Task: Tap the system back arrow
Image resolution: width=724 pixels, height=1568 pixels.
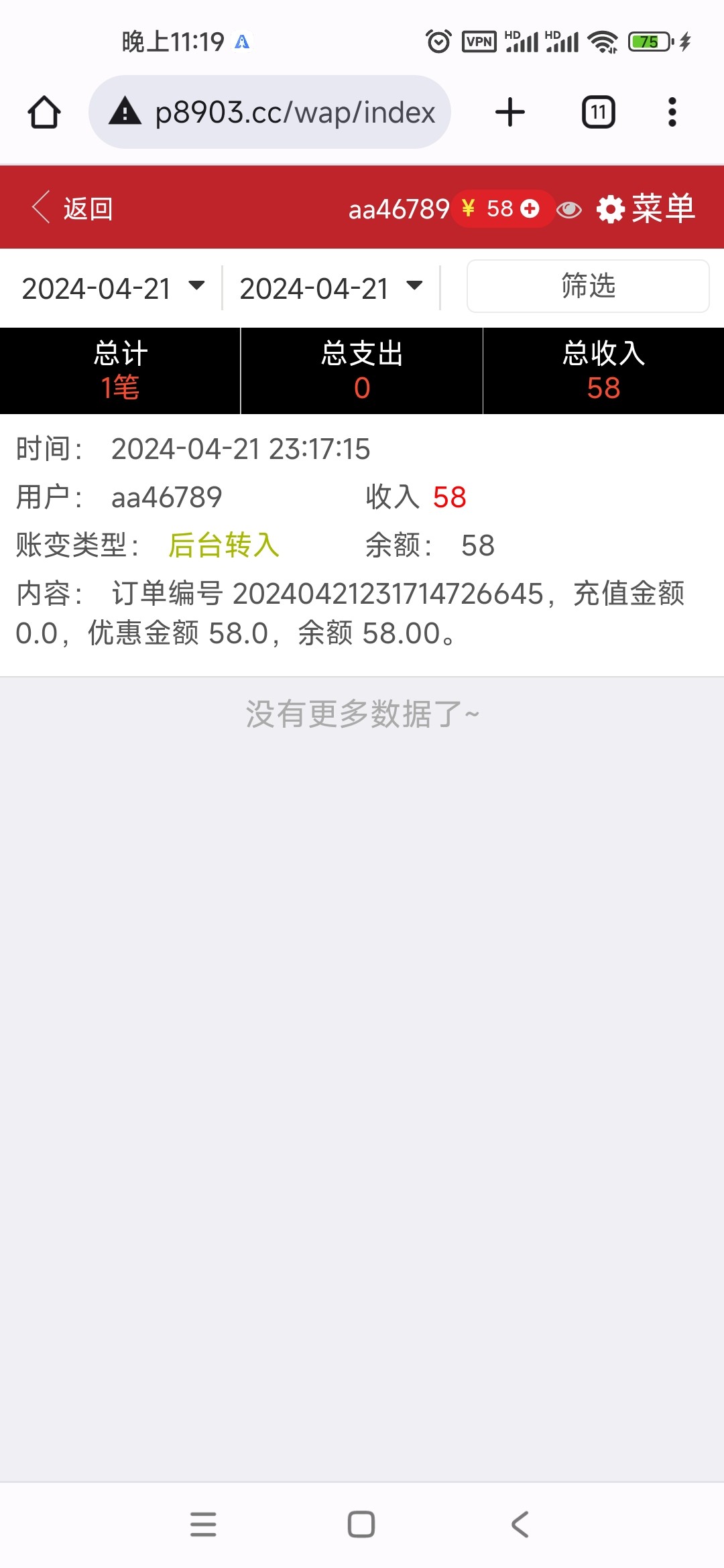Action: 520,1524
